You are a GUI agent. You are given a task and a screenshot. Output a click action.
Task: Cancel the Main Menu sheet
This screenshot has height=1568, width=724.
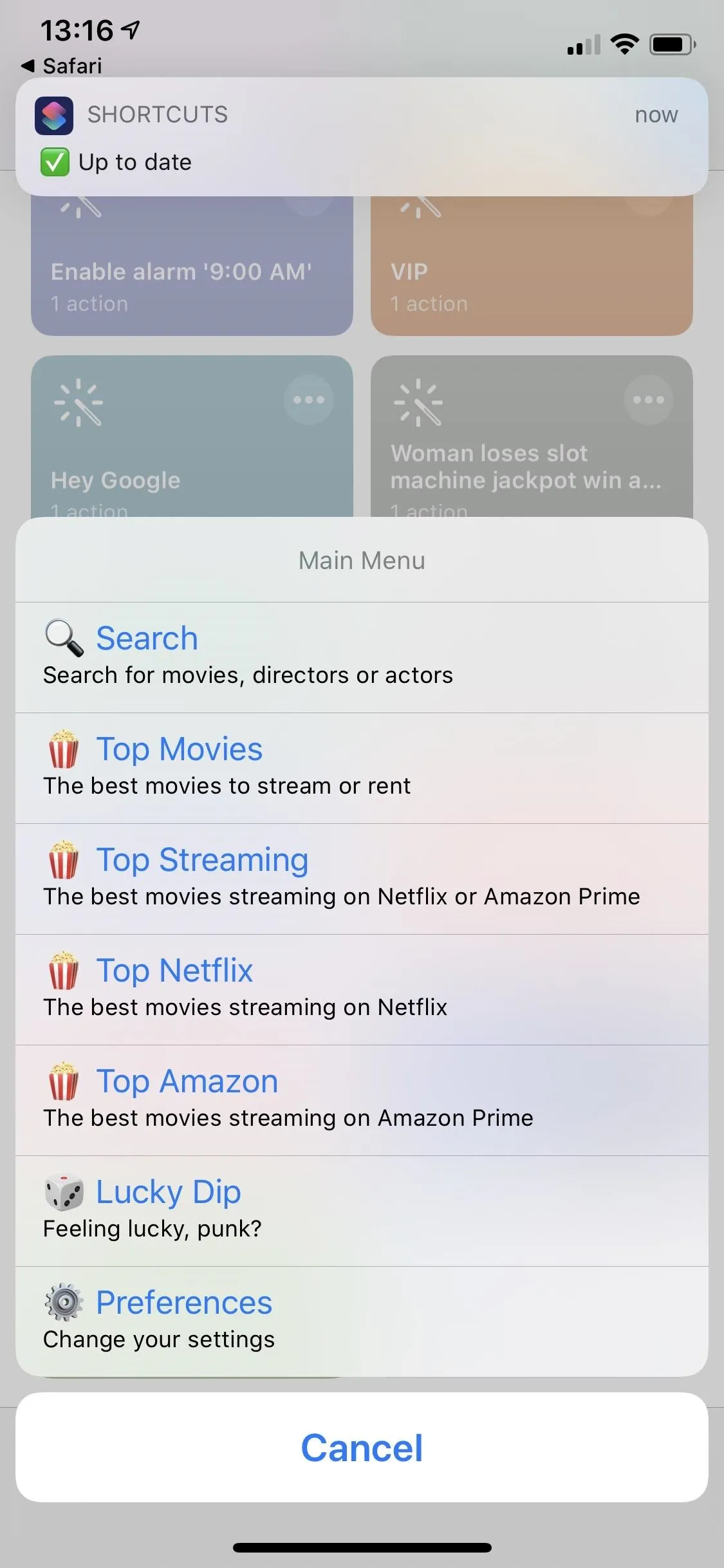click(362, 1448)
